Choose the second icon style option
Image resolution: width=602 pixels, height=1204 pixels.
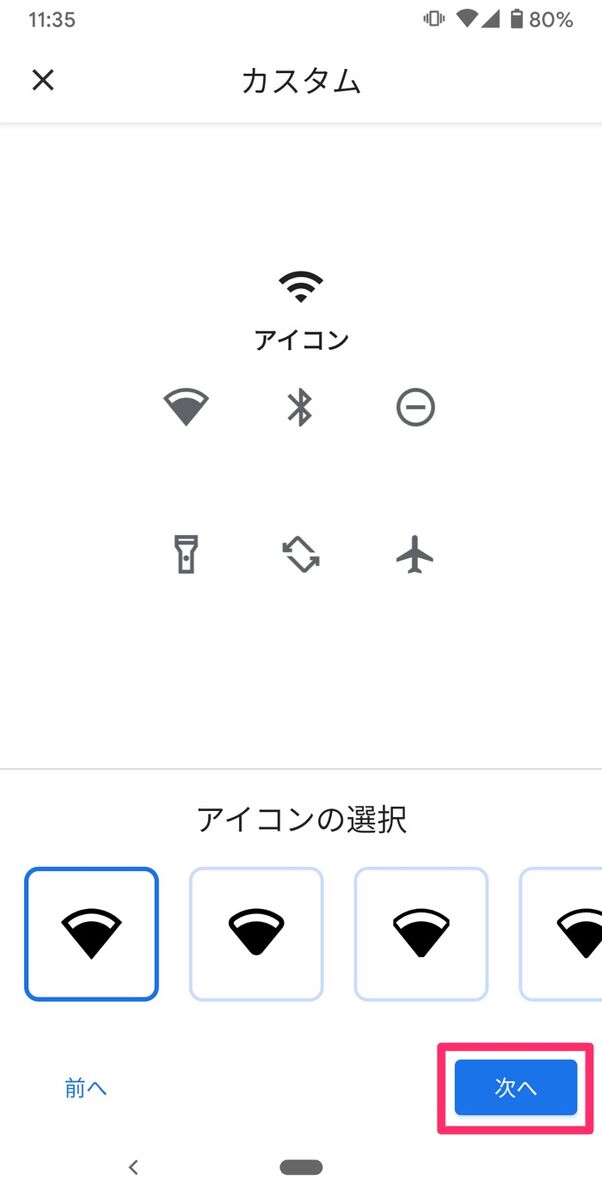(x=256, y=934)
